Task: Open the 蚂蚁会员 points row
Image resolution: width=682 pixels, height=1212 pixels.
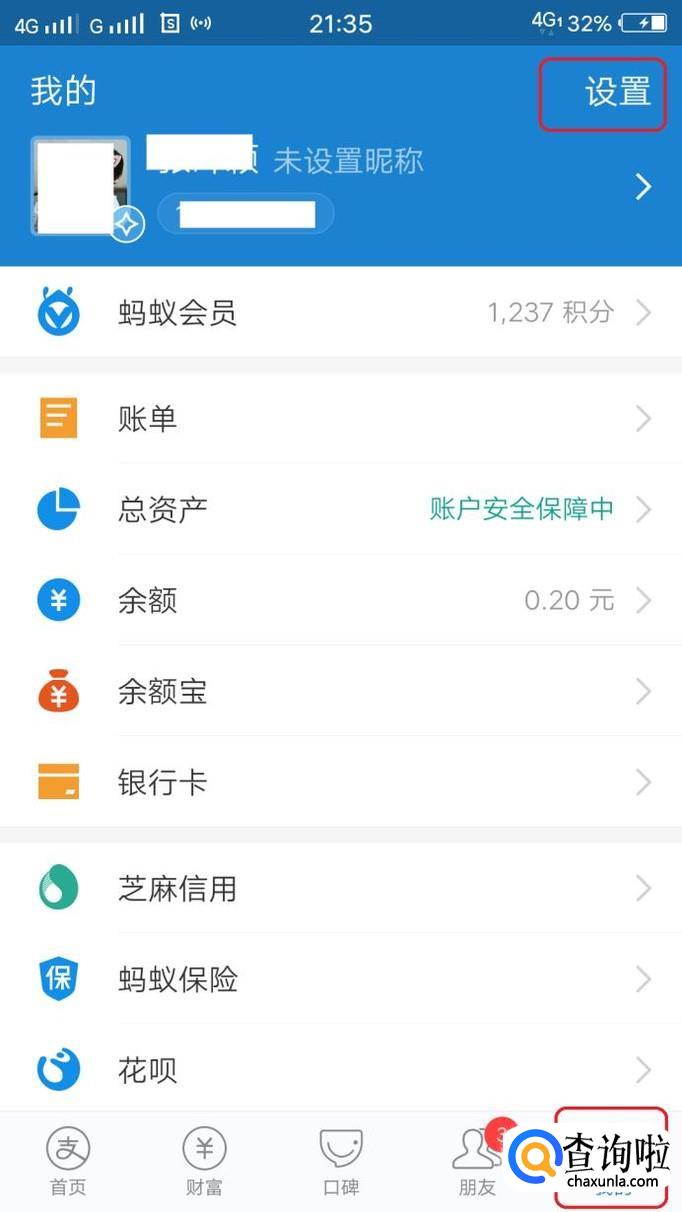Action: 340,313
